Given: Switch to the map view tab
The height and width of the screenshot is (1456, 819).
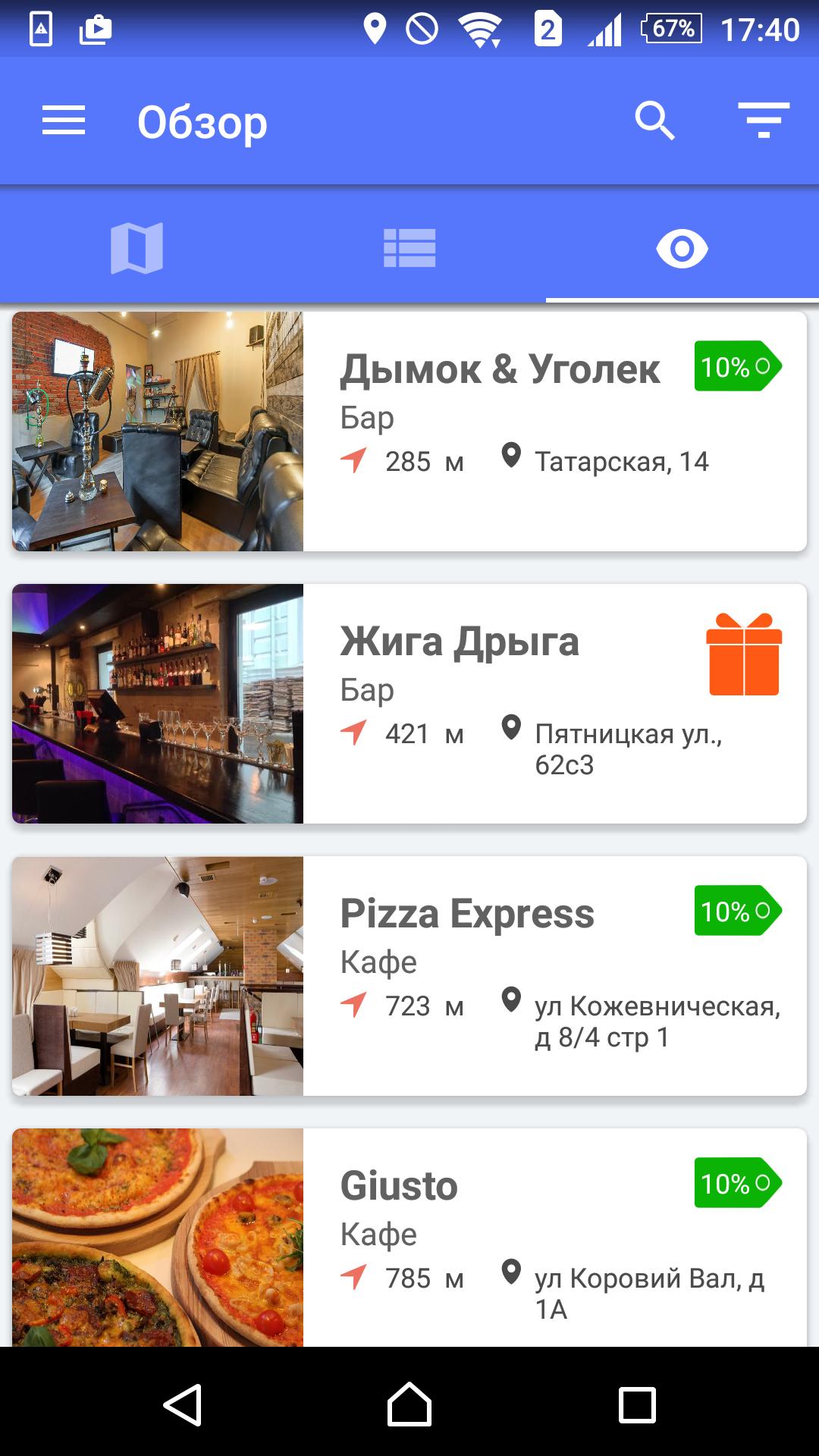Looking at the screenshot, I should pyautogui.click(x=136, y=249).
